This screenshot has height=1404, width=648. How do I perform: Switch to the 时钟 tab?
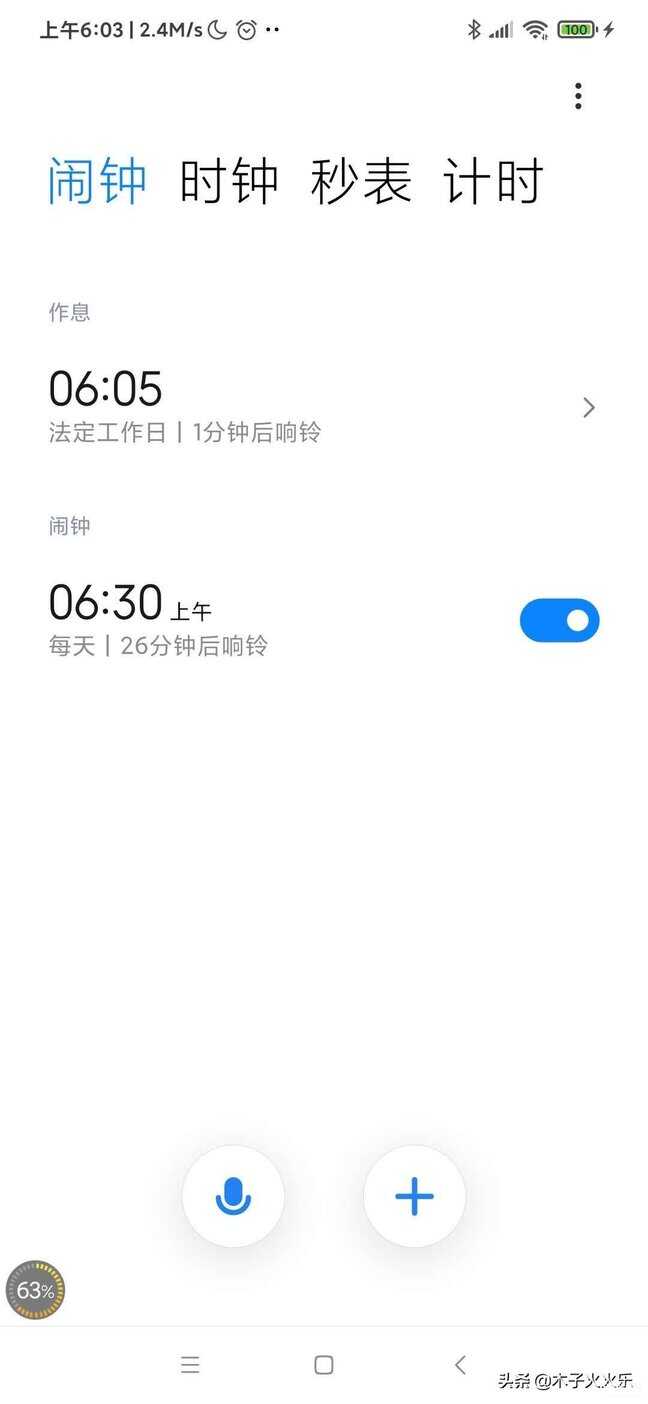(x=229, y=182)
